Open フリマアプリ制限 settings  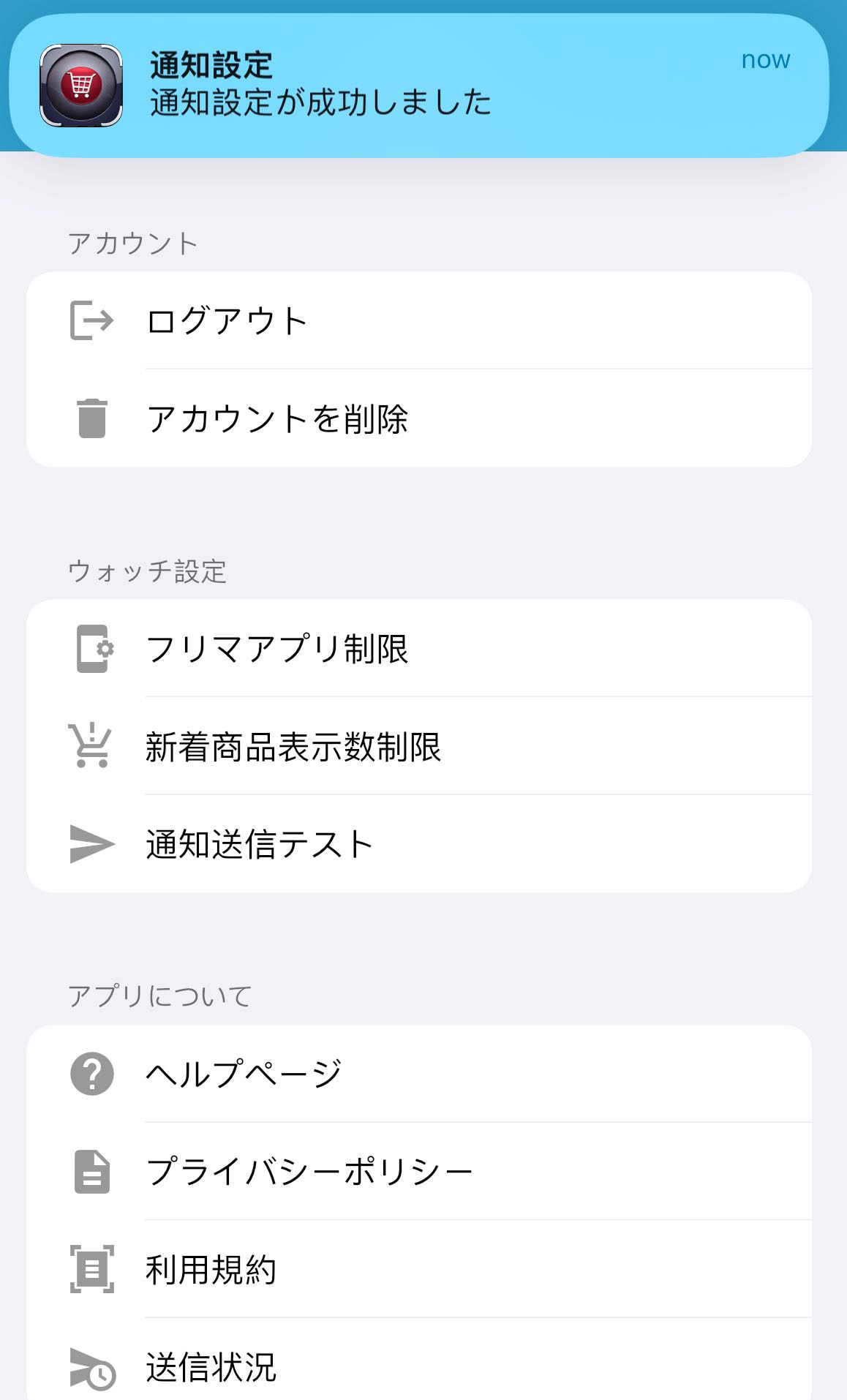tap(419, 648)
